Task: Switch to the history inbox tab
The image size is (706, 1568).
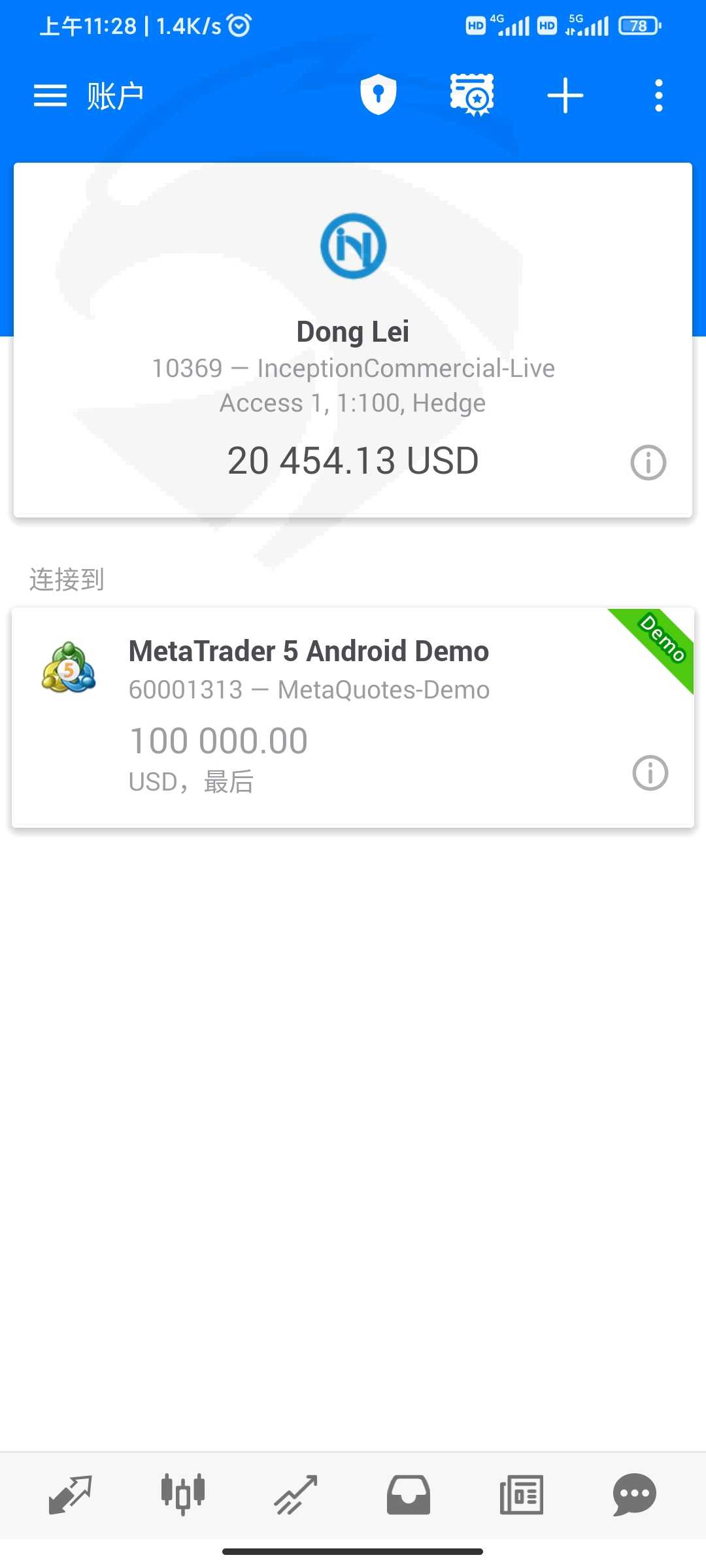Action: click(x=409, y=1494)
